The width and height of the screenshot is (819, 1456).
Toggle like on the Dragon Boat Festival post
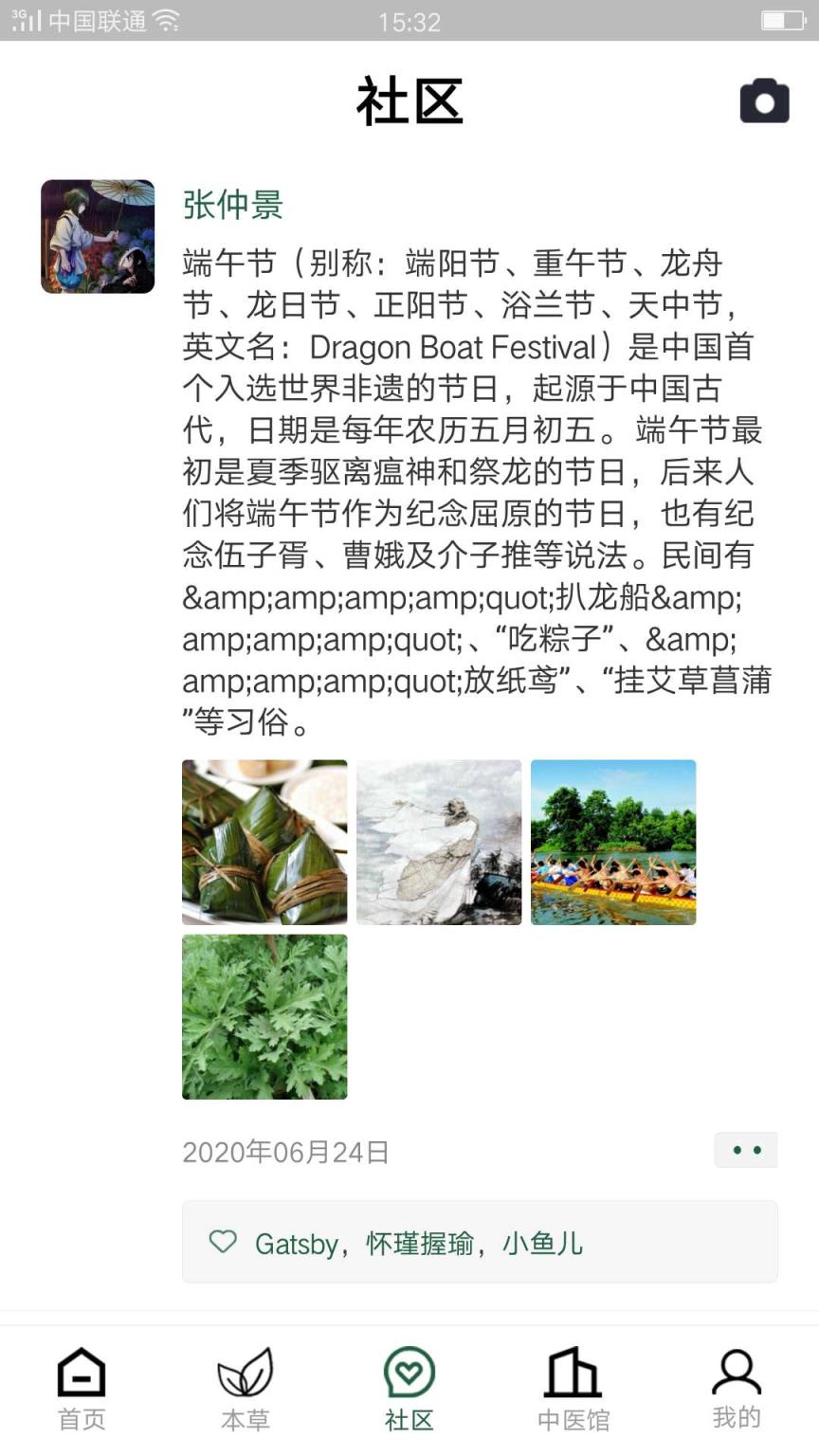(222, 1241)
